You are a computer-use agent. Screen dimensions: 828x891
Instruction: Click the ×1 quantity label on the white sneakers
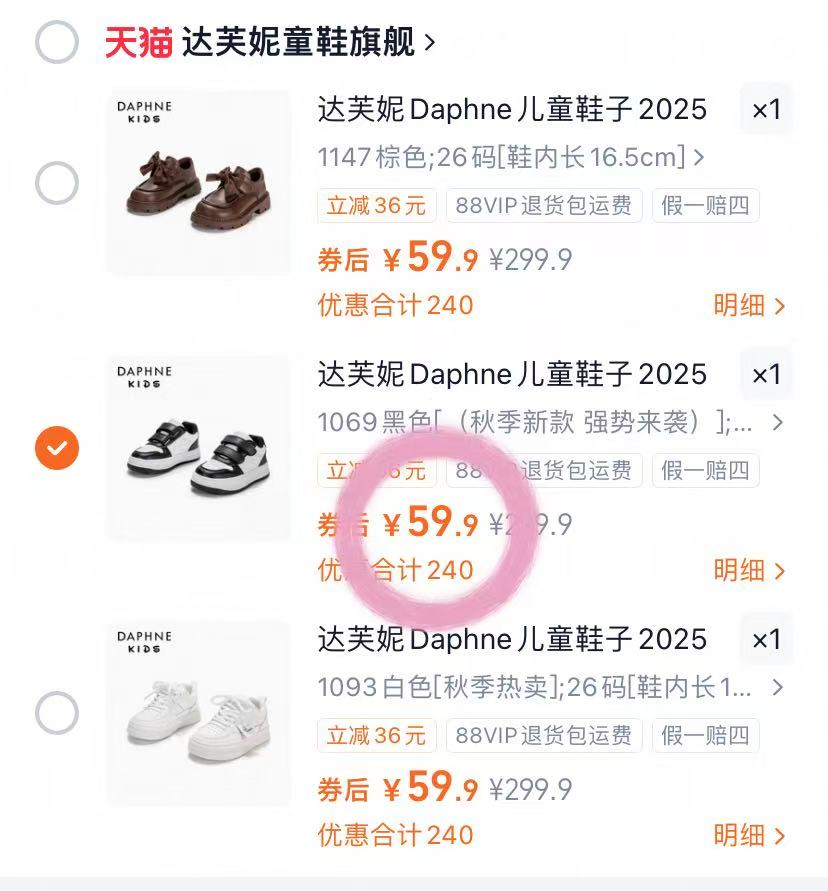click(767, 639)
